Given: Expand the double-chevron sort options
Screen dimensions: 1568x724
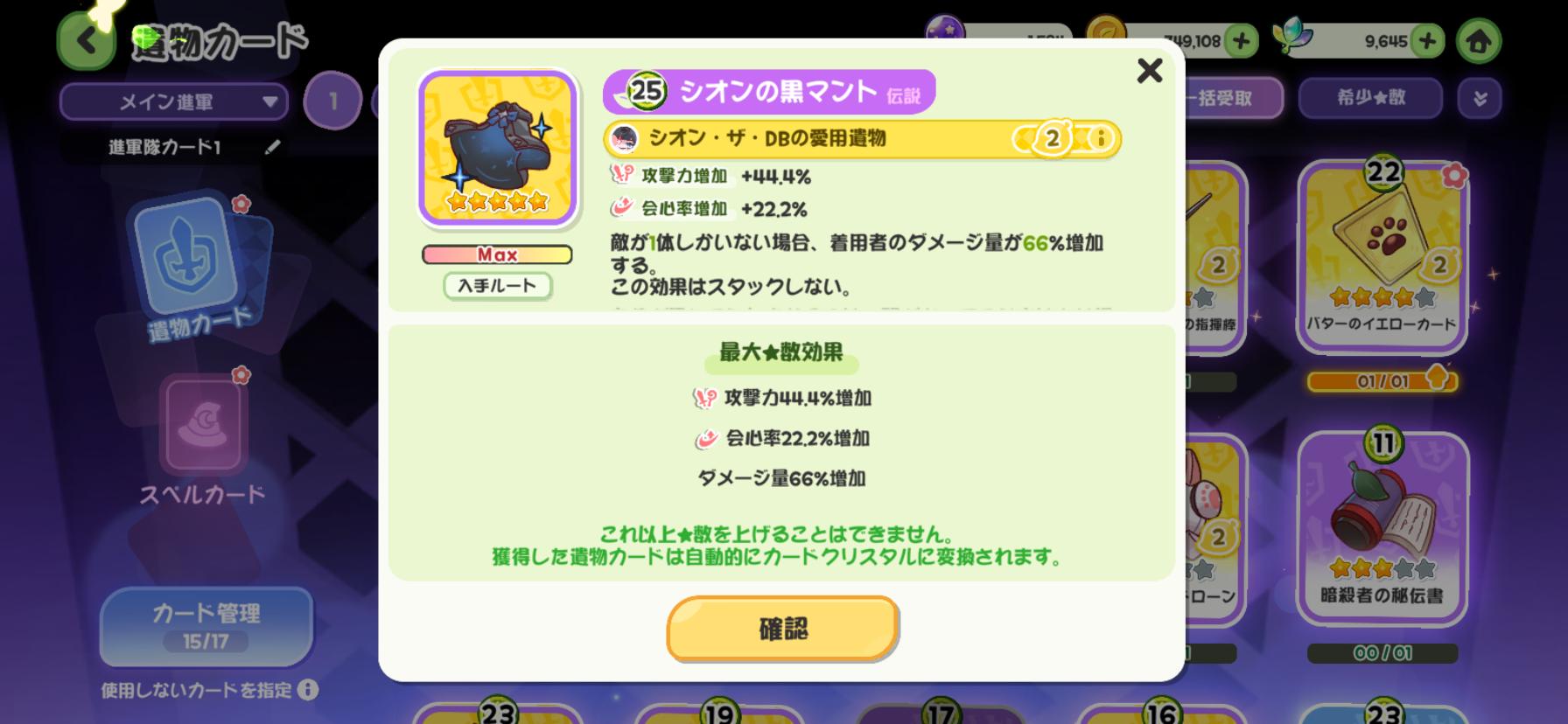Looking at the screenshot, I should point(1479,98).
